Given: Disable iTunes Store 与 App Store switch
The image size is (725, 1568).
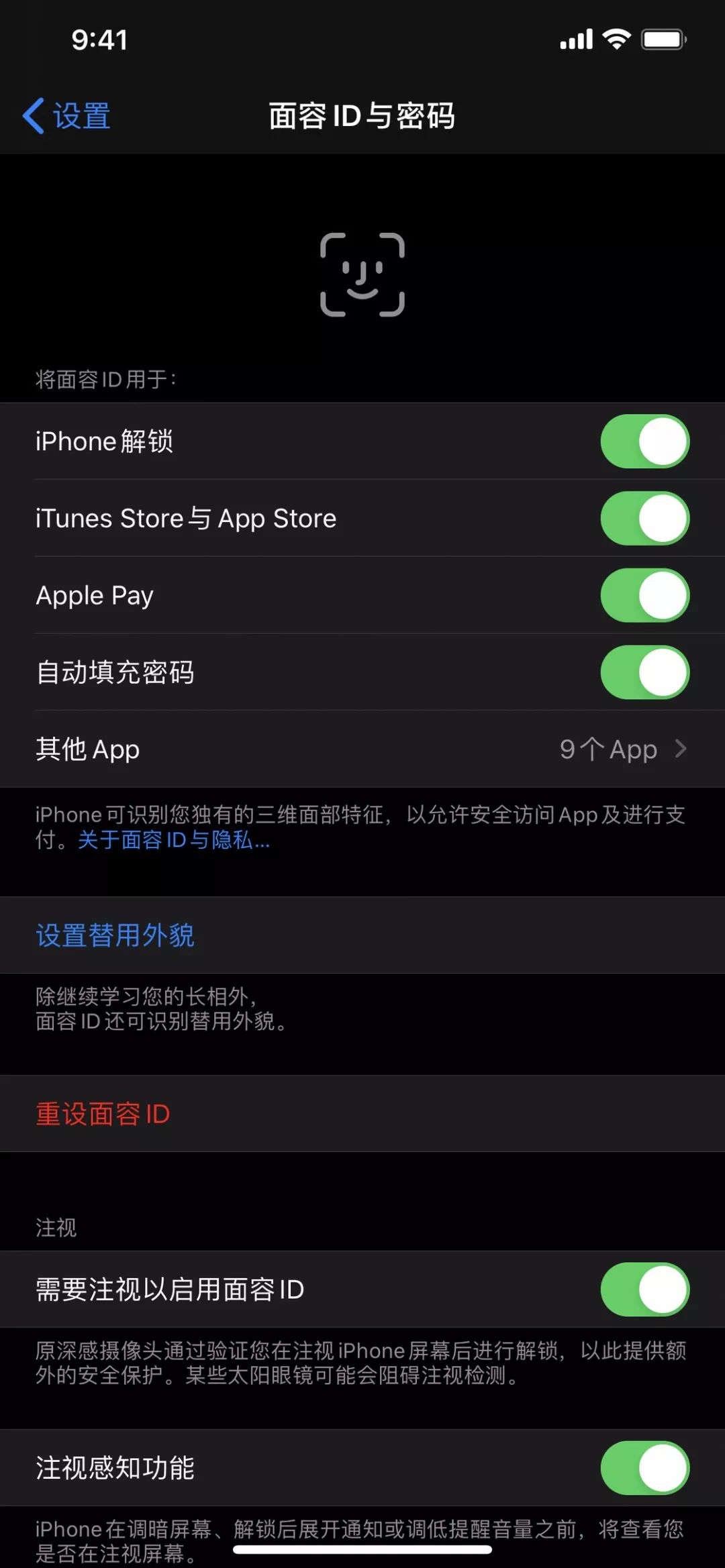Looking at the screenshot, I should pos(644,518).
